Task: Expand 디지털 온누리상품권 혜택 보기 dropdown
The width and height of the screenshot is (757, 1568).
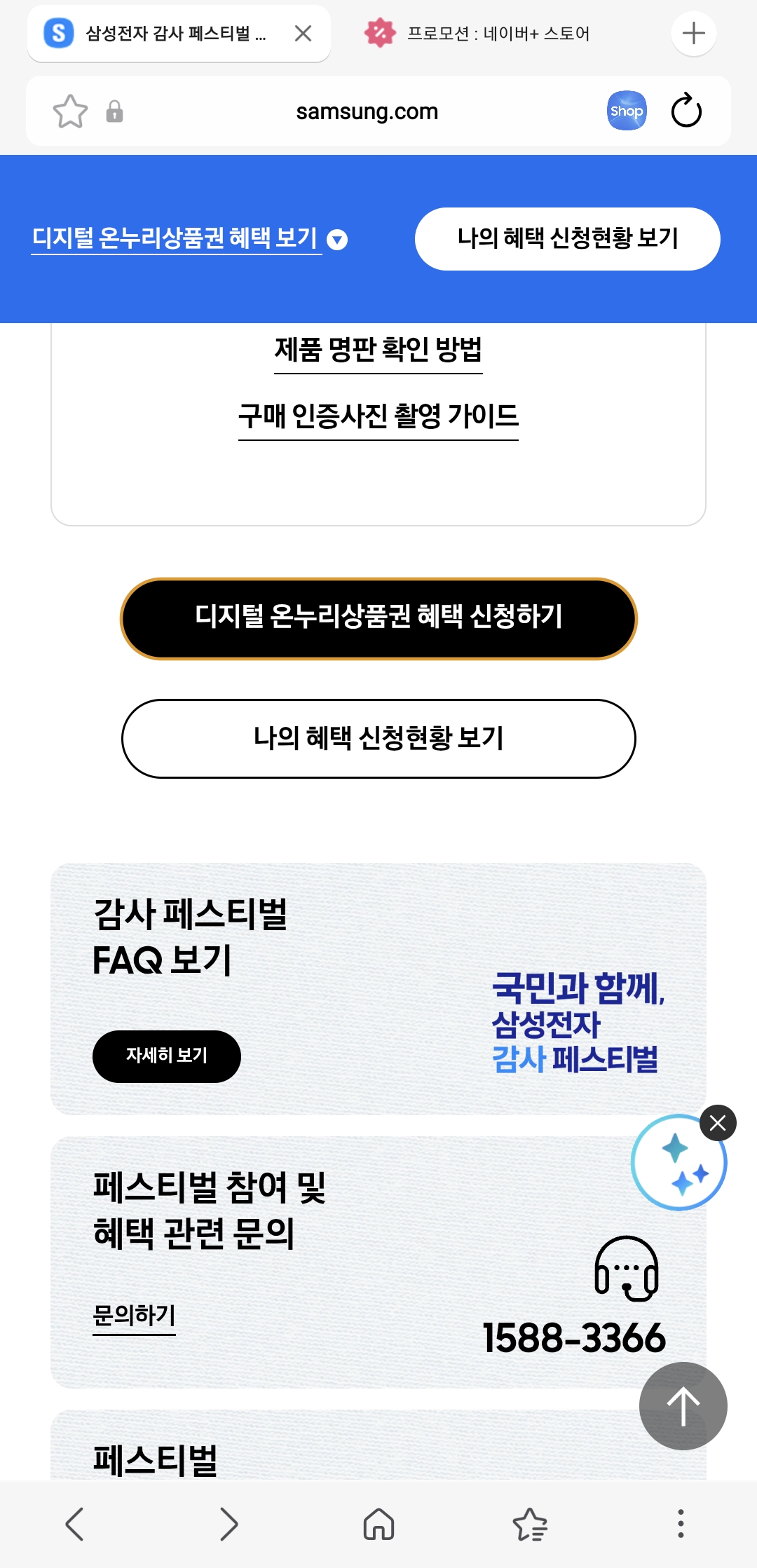Action: pos(190,239)
